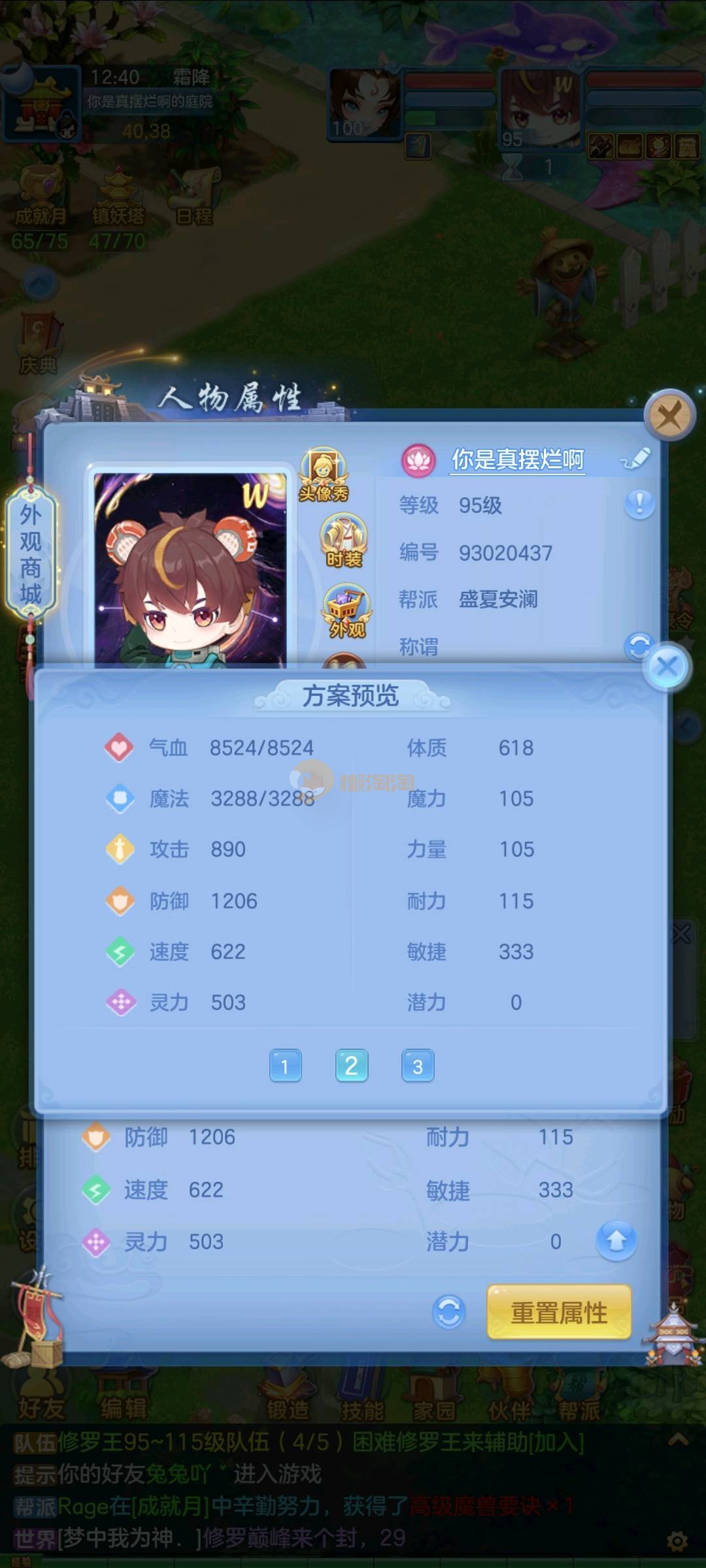Tap the exclamation info icon
Screen dimensions: 706x1568
tap(639, 504)
